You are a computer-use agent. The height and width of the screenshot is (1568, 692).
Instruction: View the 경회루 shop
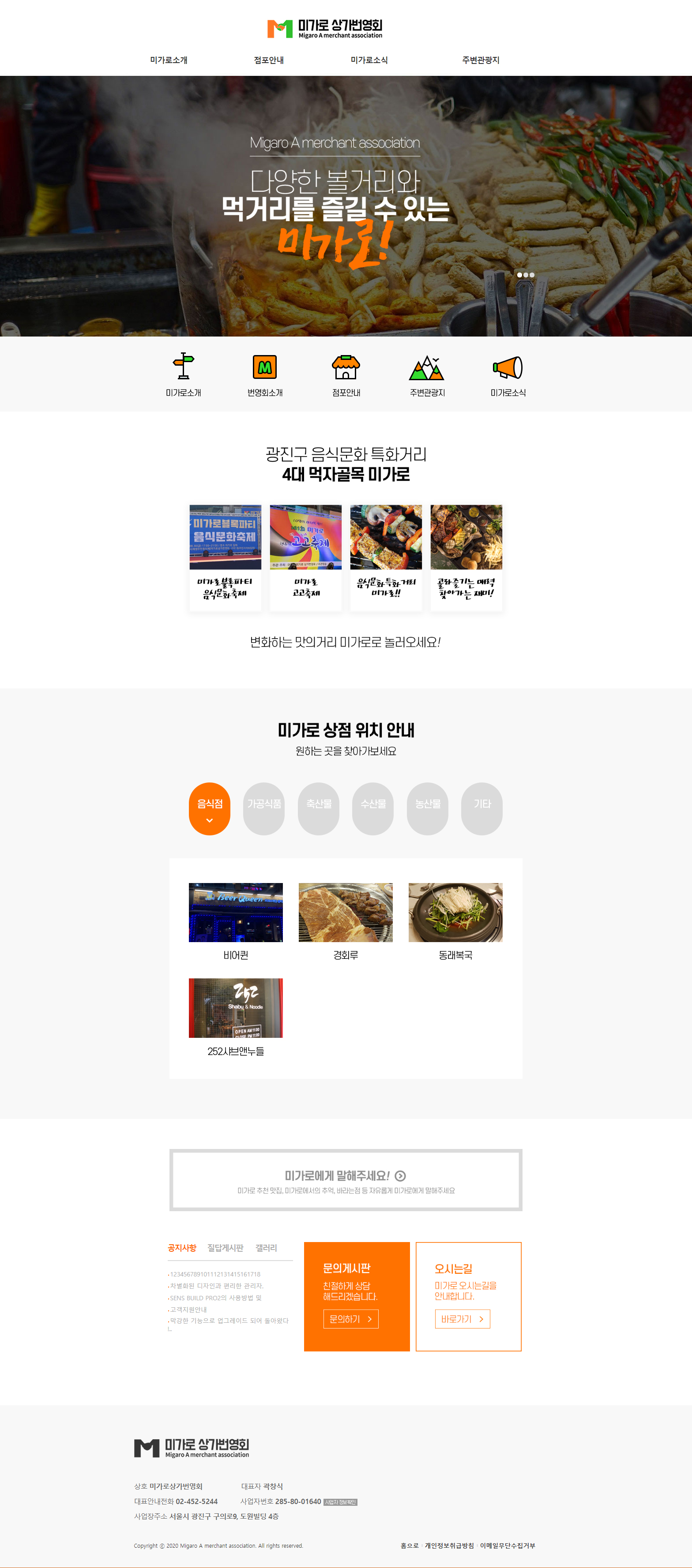tap(346, 919)
